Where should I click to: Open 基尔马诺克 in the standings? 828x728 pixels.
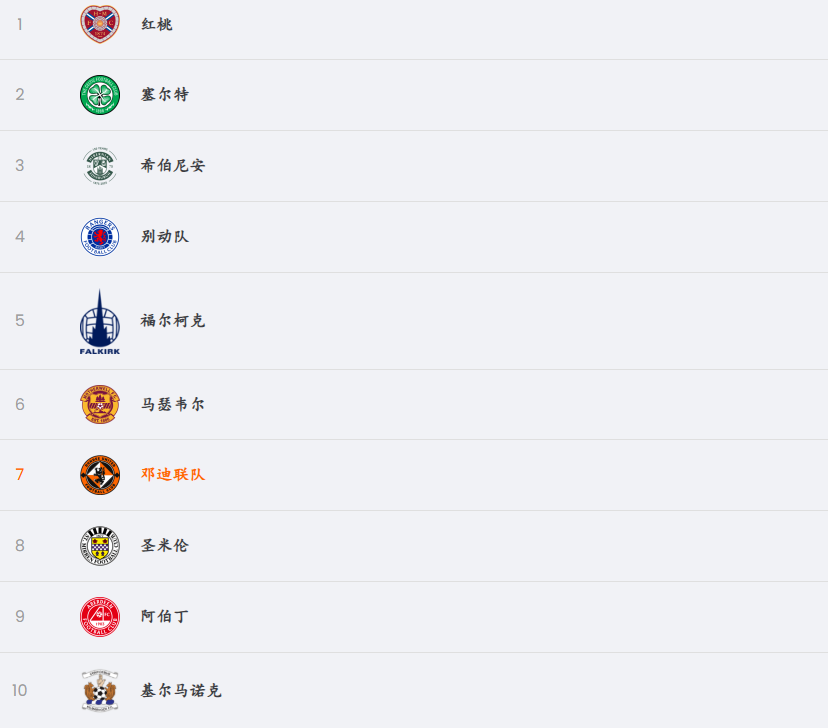click(x=181, y=691)
